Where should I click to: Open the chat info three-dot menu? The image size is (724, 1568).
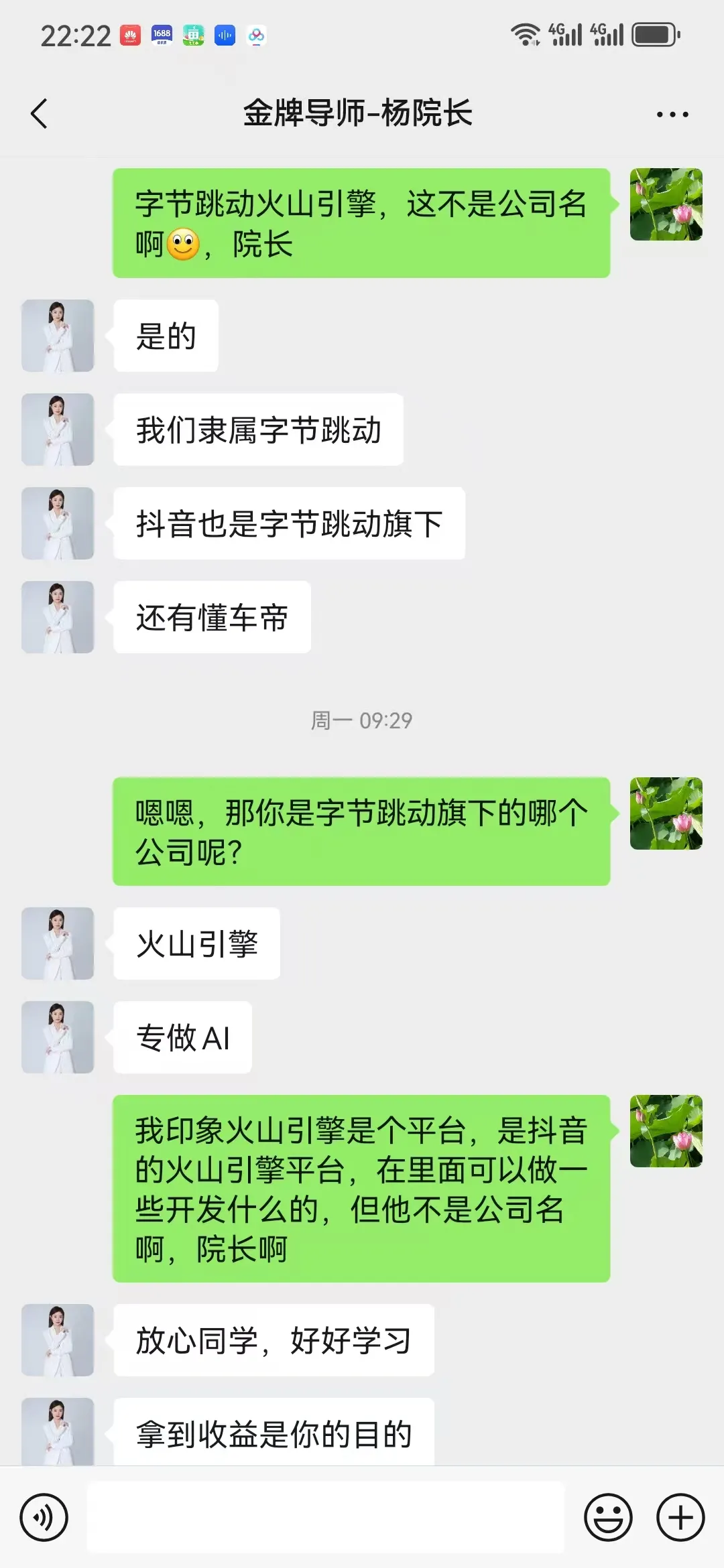coord(672,115)
